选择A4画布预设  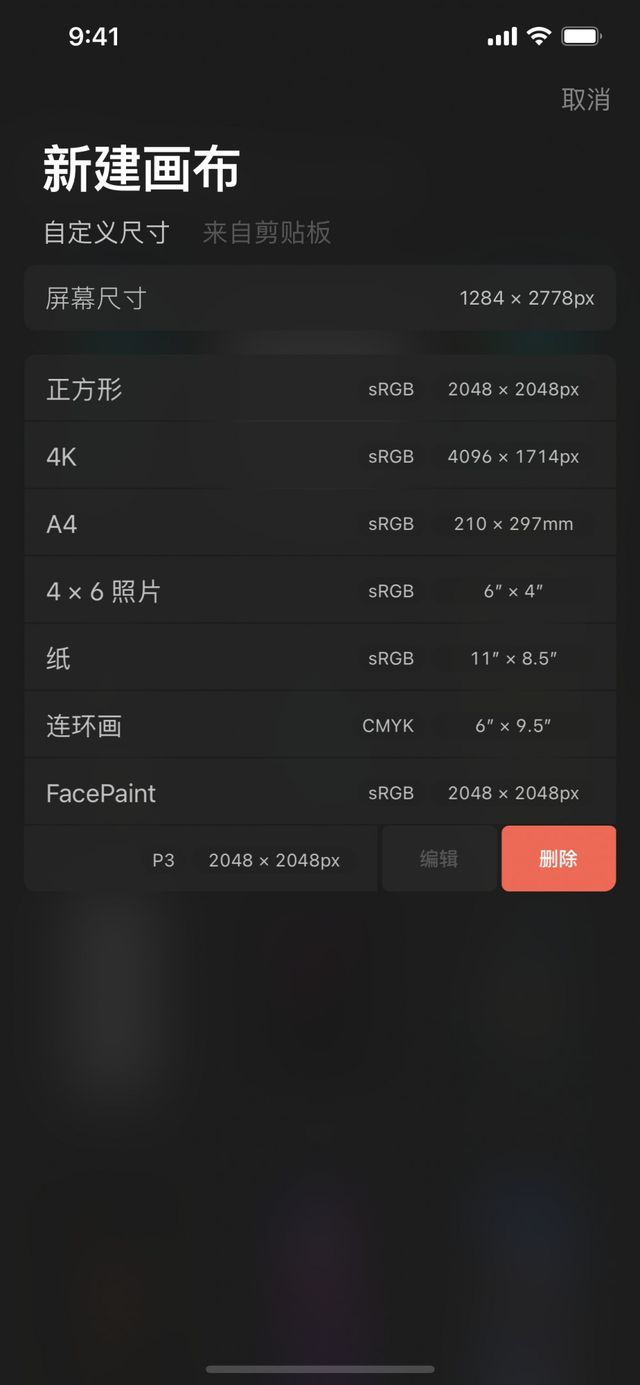point(320,523)
